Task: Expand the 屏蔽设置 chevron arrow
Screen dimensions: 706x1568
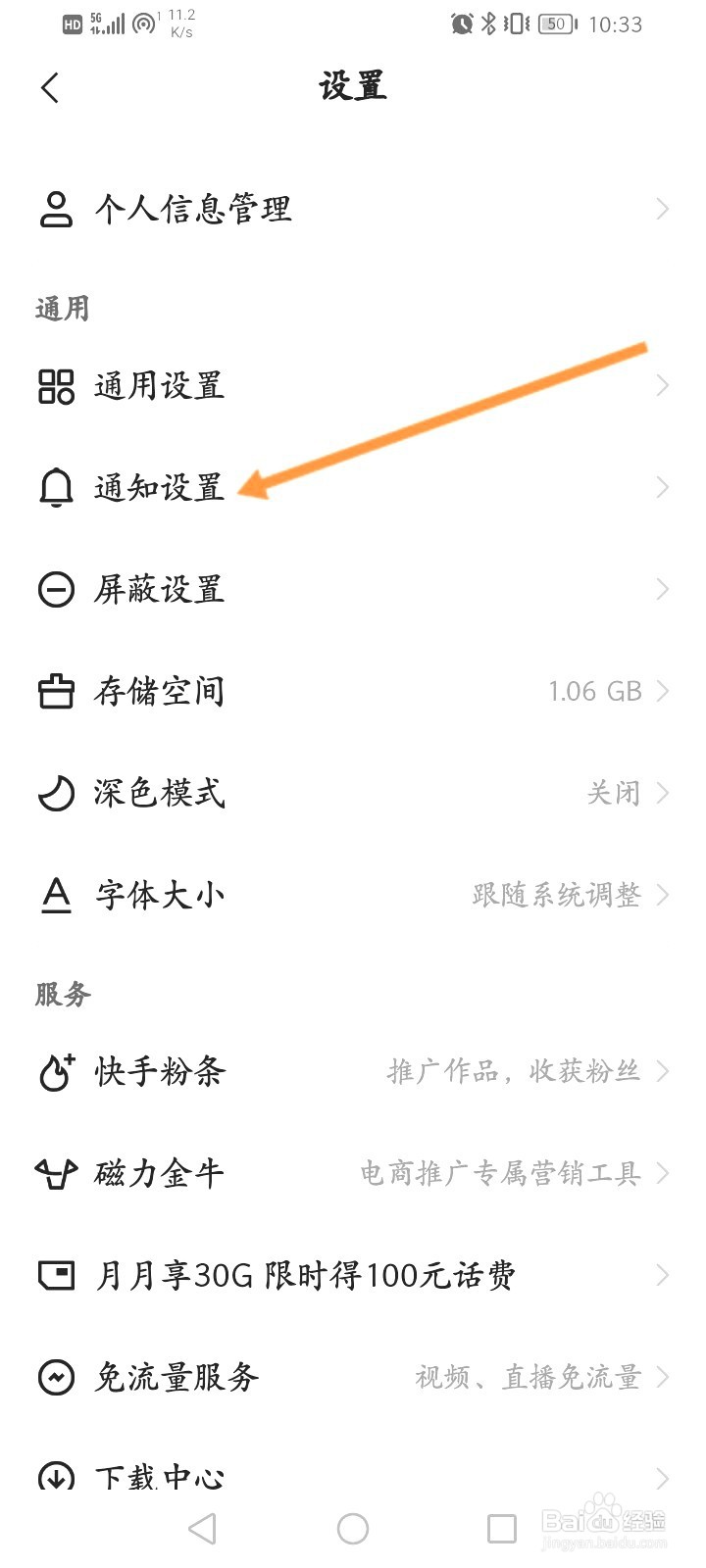Action: pos(663,590)
